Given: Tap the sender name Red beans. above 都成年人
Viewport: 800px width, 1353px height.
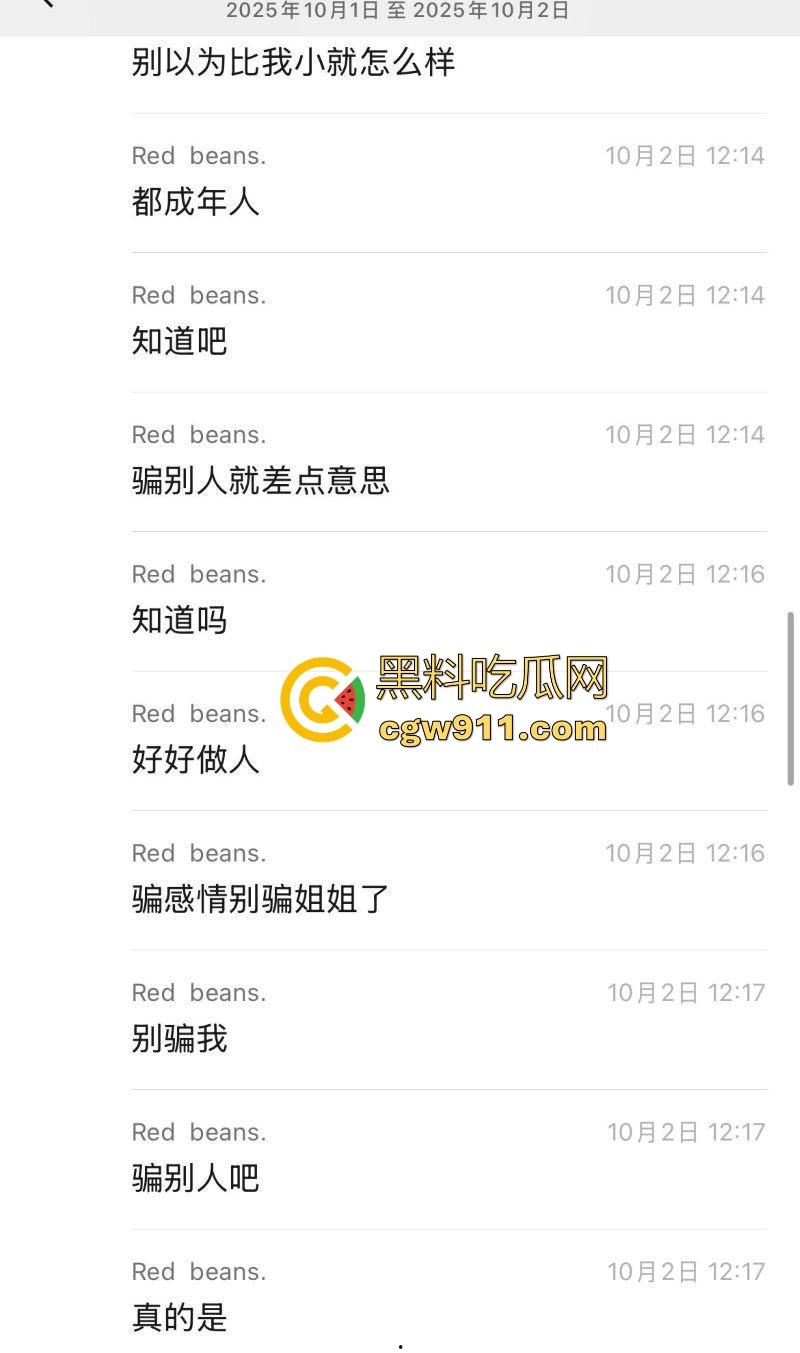Looking at the screenshot, I should 199,155.
